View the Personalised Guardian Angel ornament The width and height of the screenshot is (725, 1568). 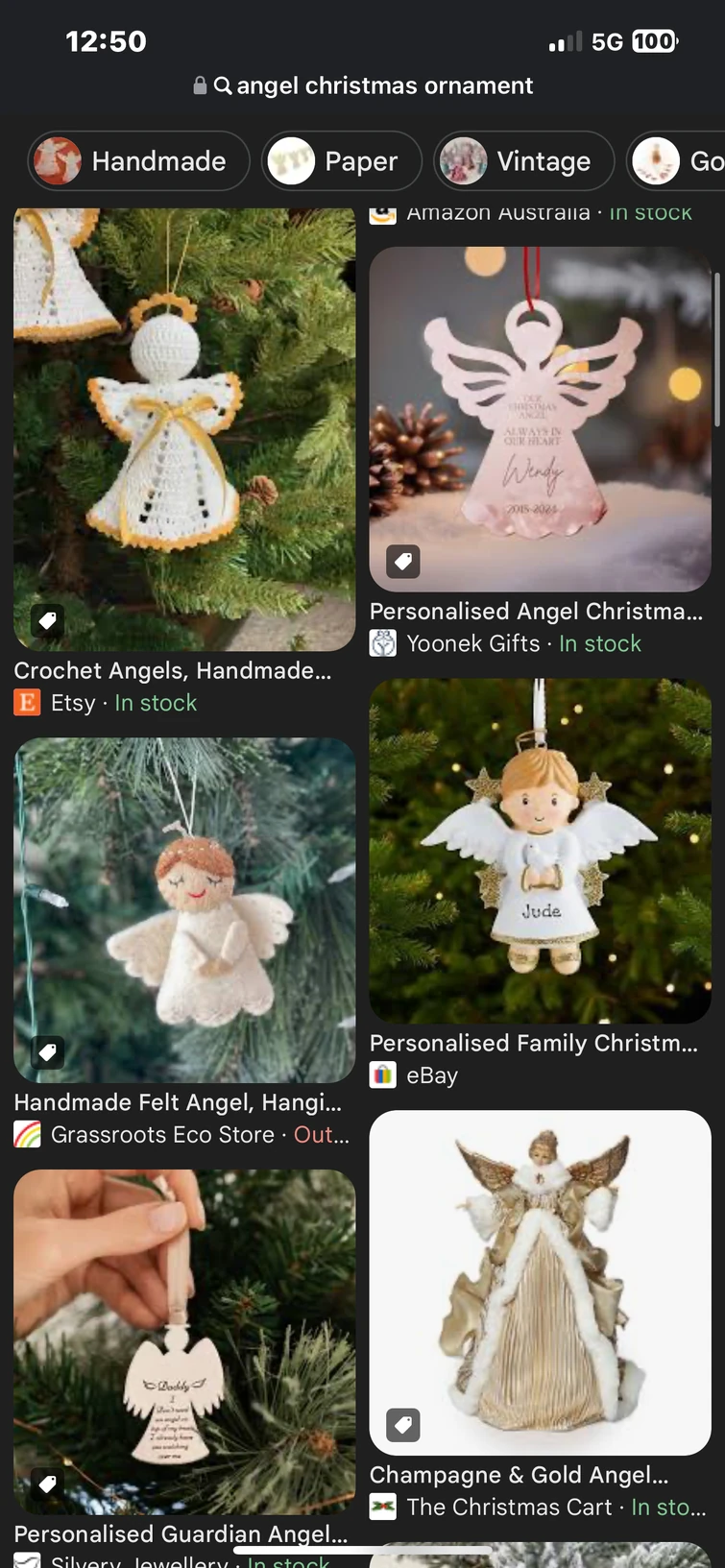click(184, 1342)
